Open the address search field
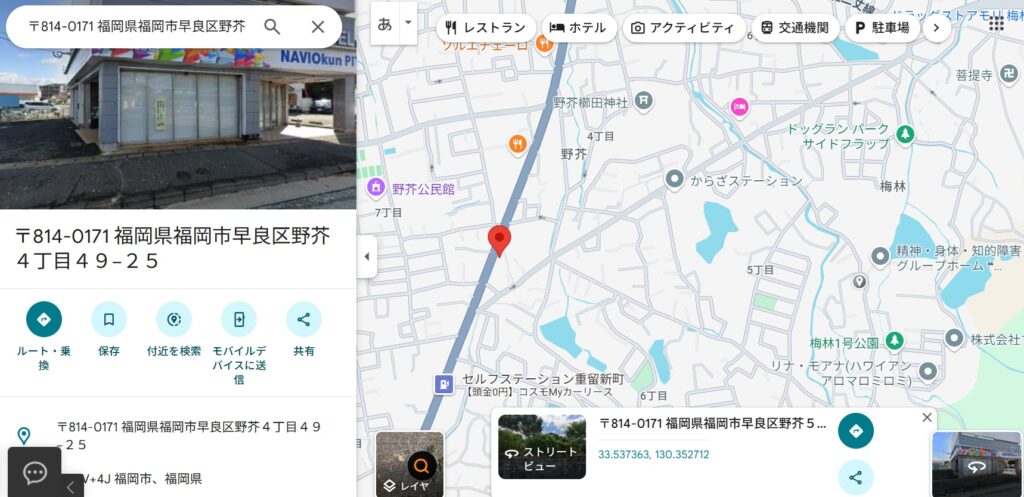Screen dimensions: 1024x497 (135, 27)
